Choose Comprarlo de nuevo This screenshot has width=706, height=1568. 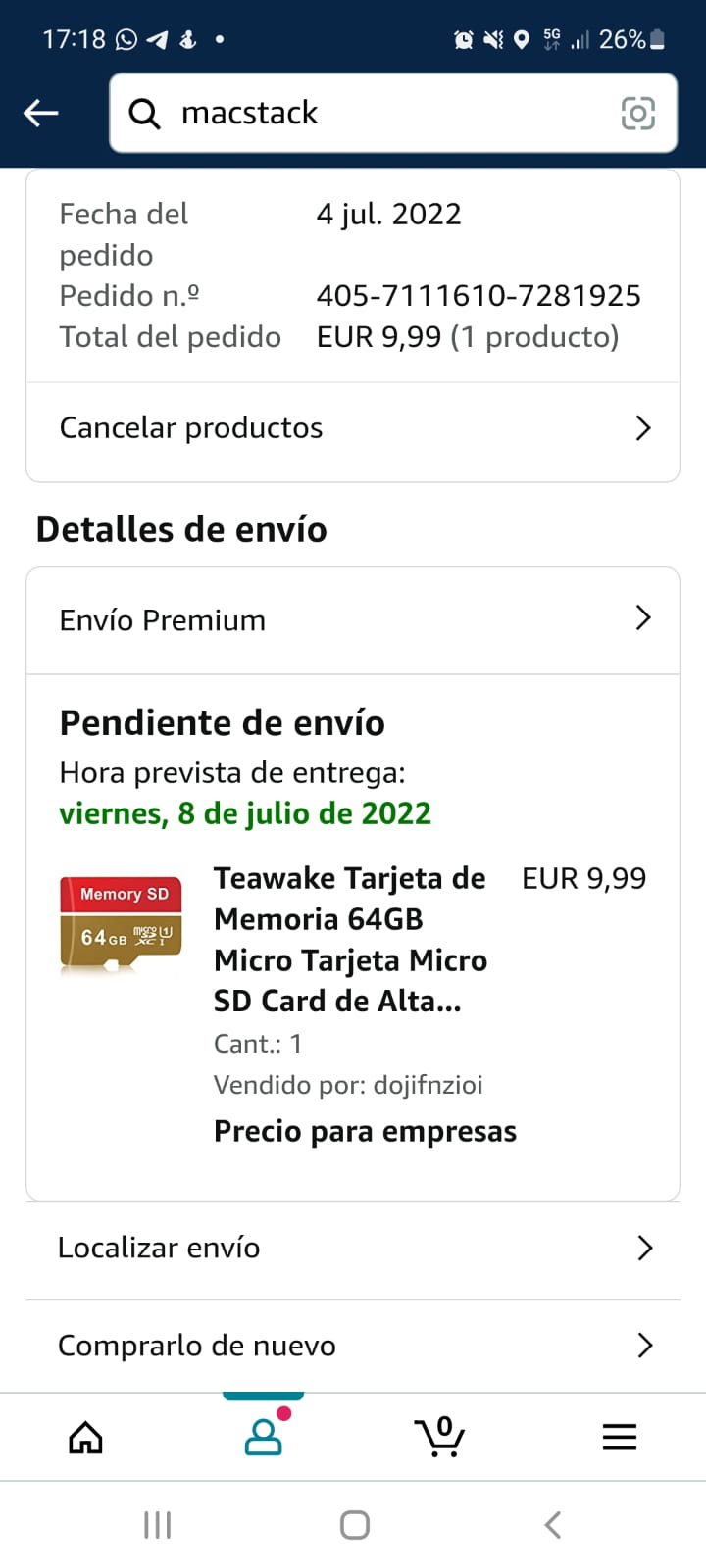[x=353, y=1346]
